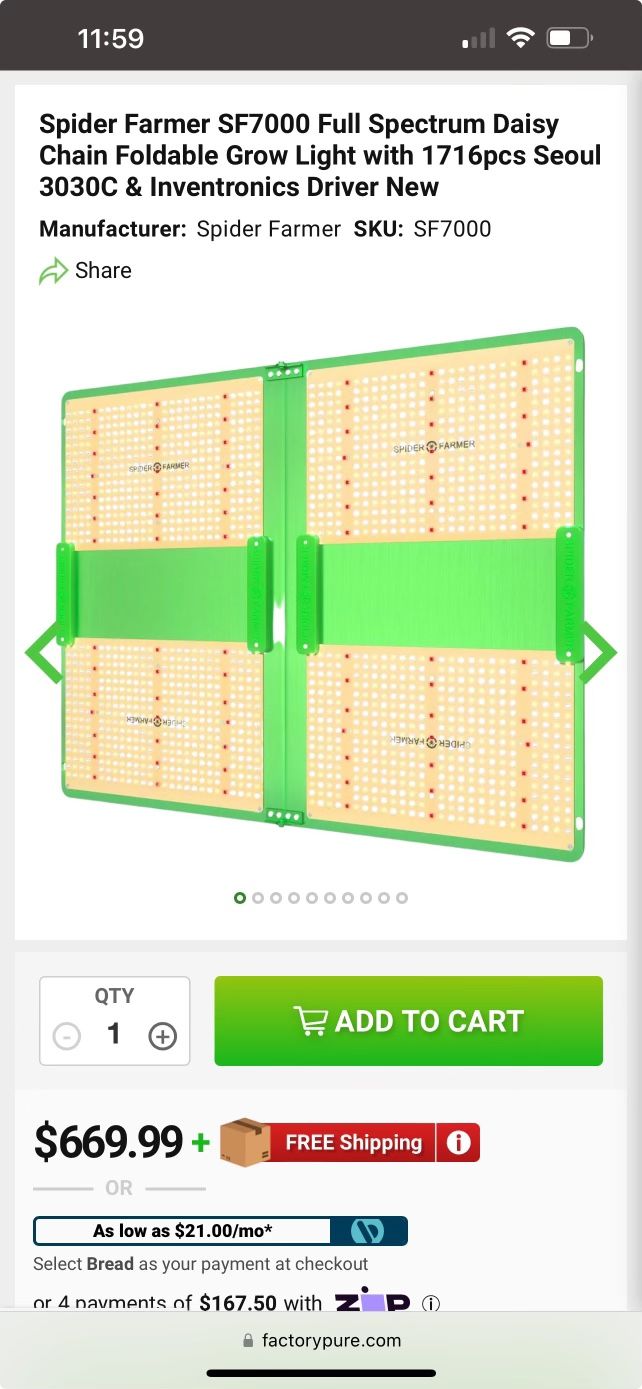Show the next product image
This screenshot has width=642, height=1389.
[x=599, y=652]
